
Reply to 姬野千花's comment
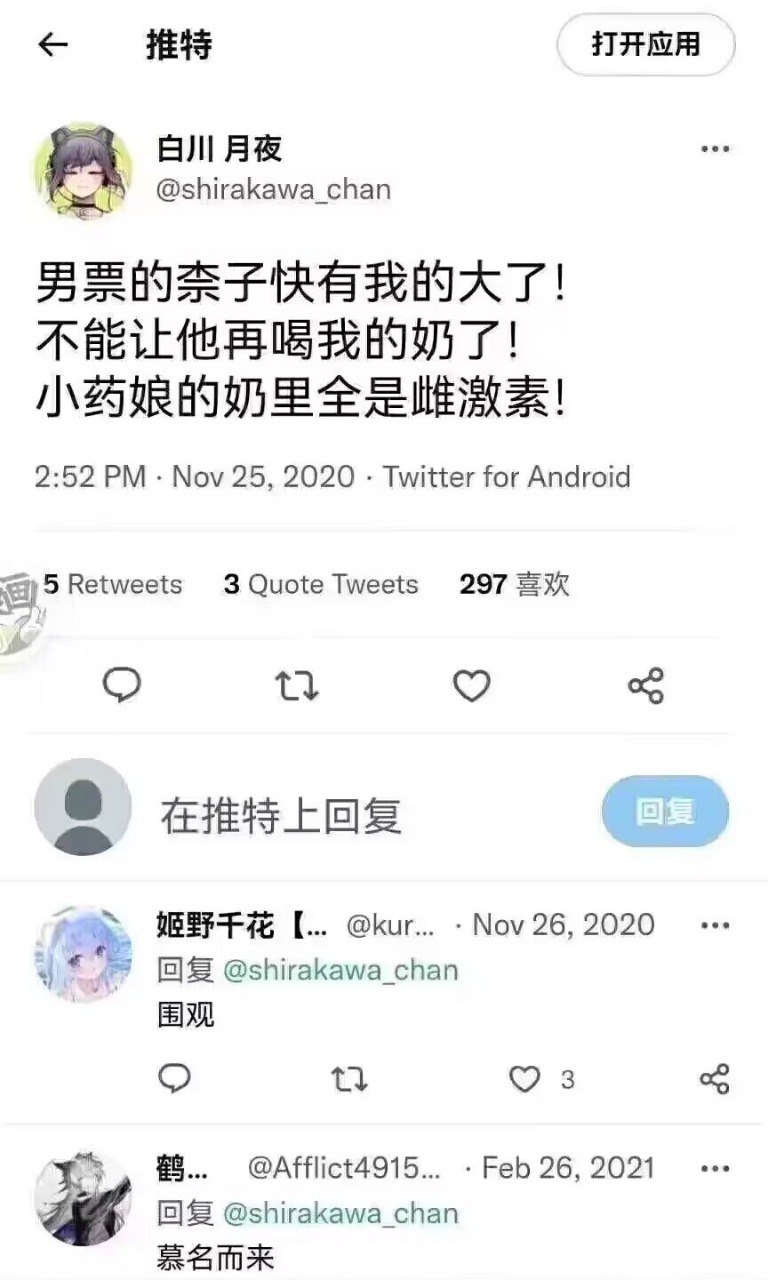174,1078
